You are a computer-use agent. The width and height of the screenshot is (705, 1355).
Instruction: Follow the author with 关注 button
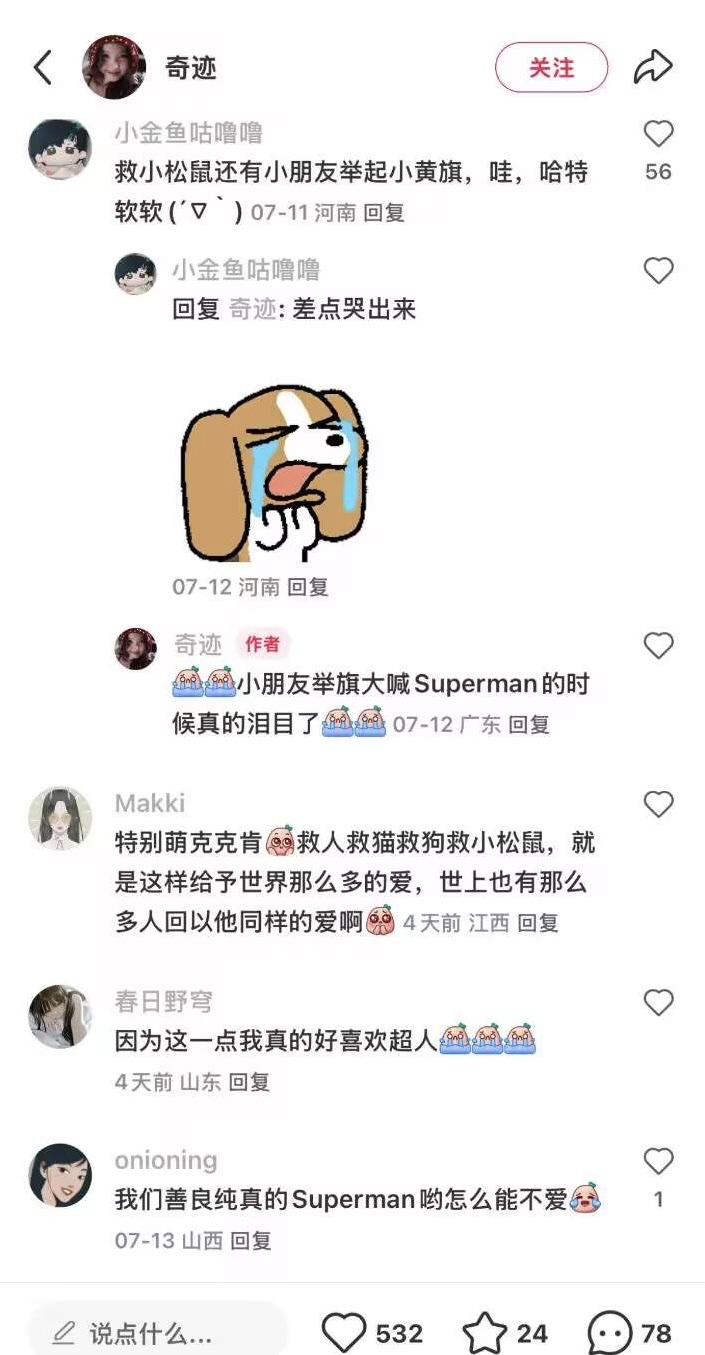pyautogui.click(x=551, y=68)
